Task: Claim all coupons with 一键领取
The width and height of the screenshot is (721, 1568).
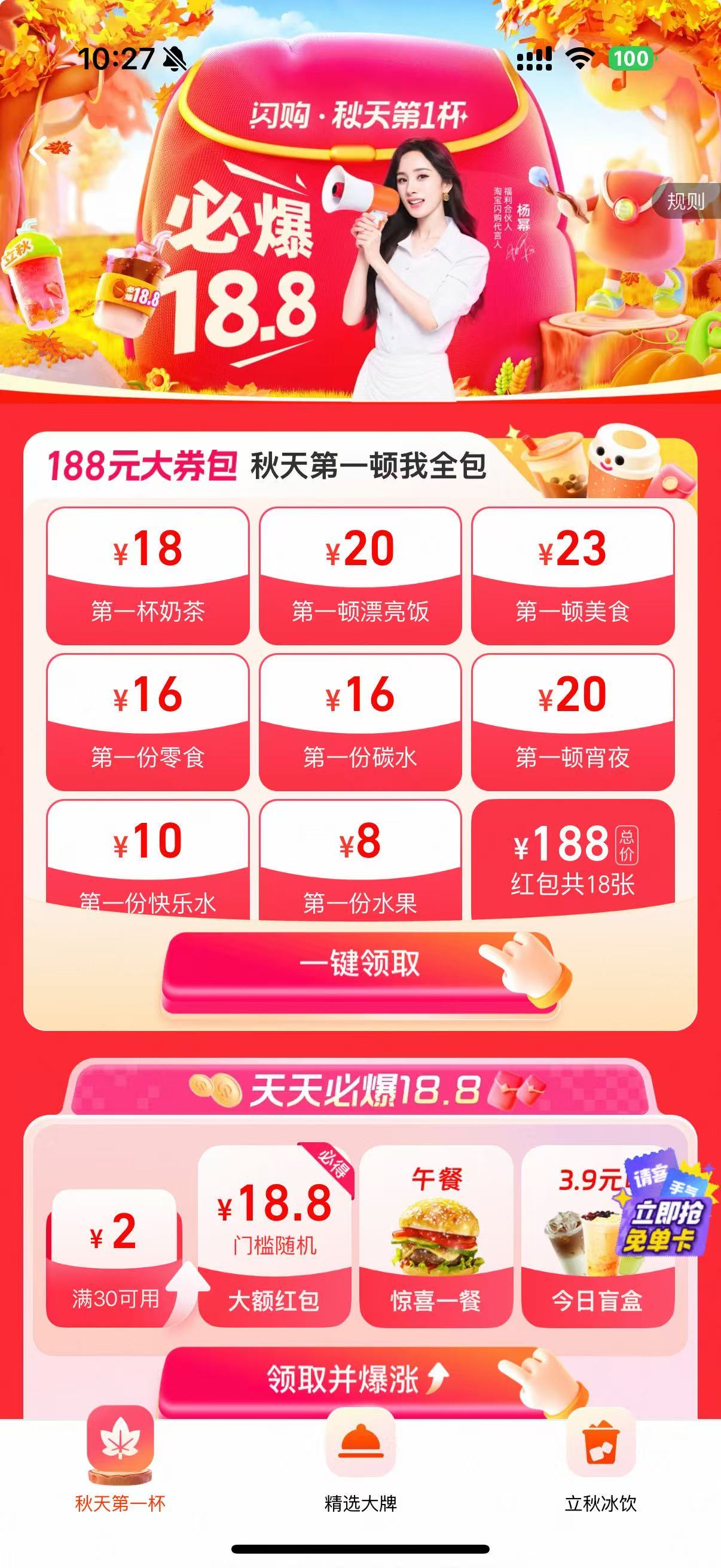Action: click(360, 963)
